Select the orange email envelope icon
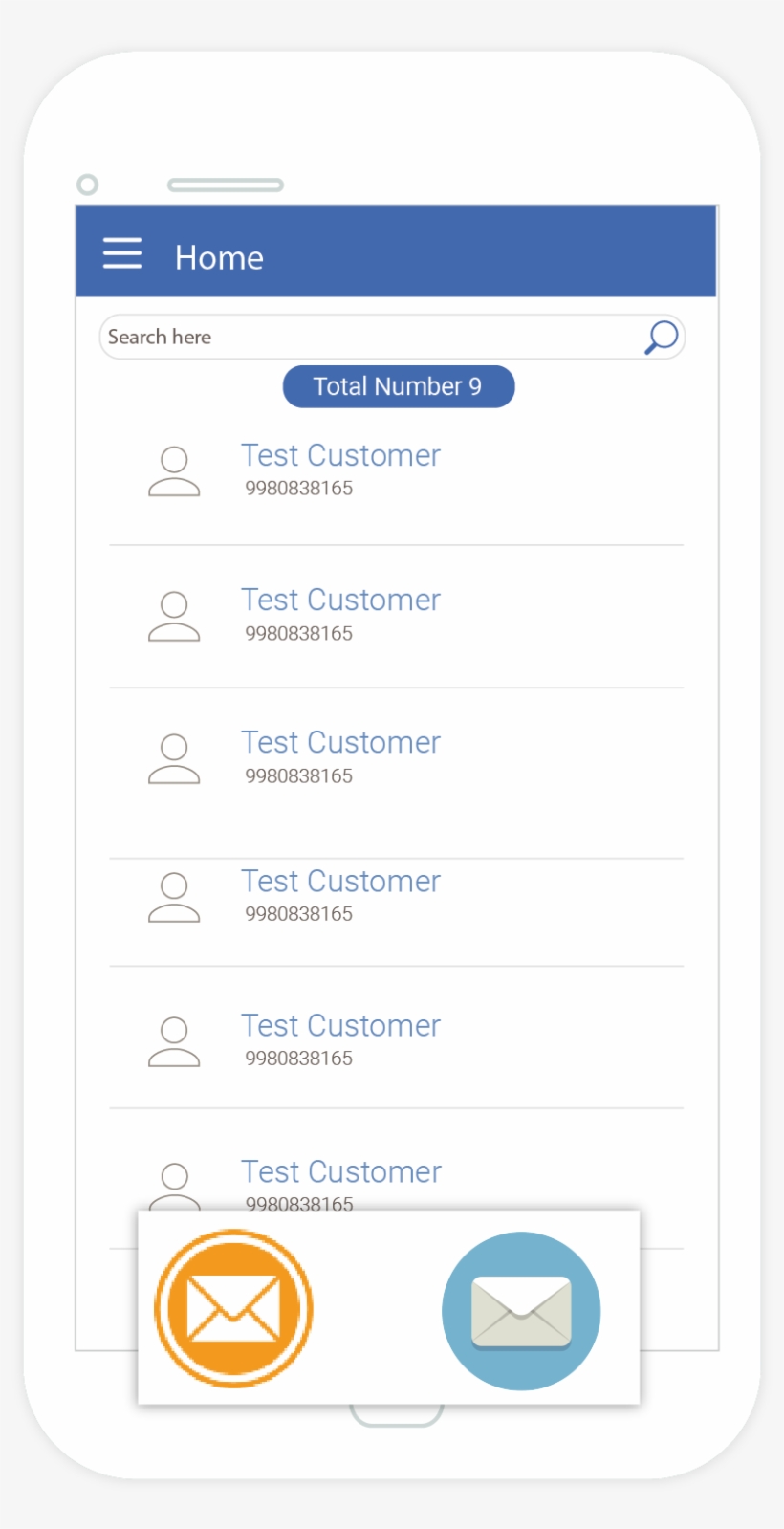This screenshot has width=784, height=1529. (x=232, y=1309)
